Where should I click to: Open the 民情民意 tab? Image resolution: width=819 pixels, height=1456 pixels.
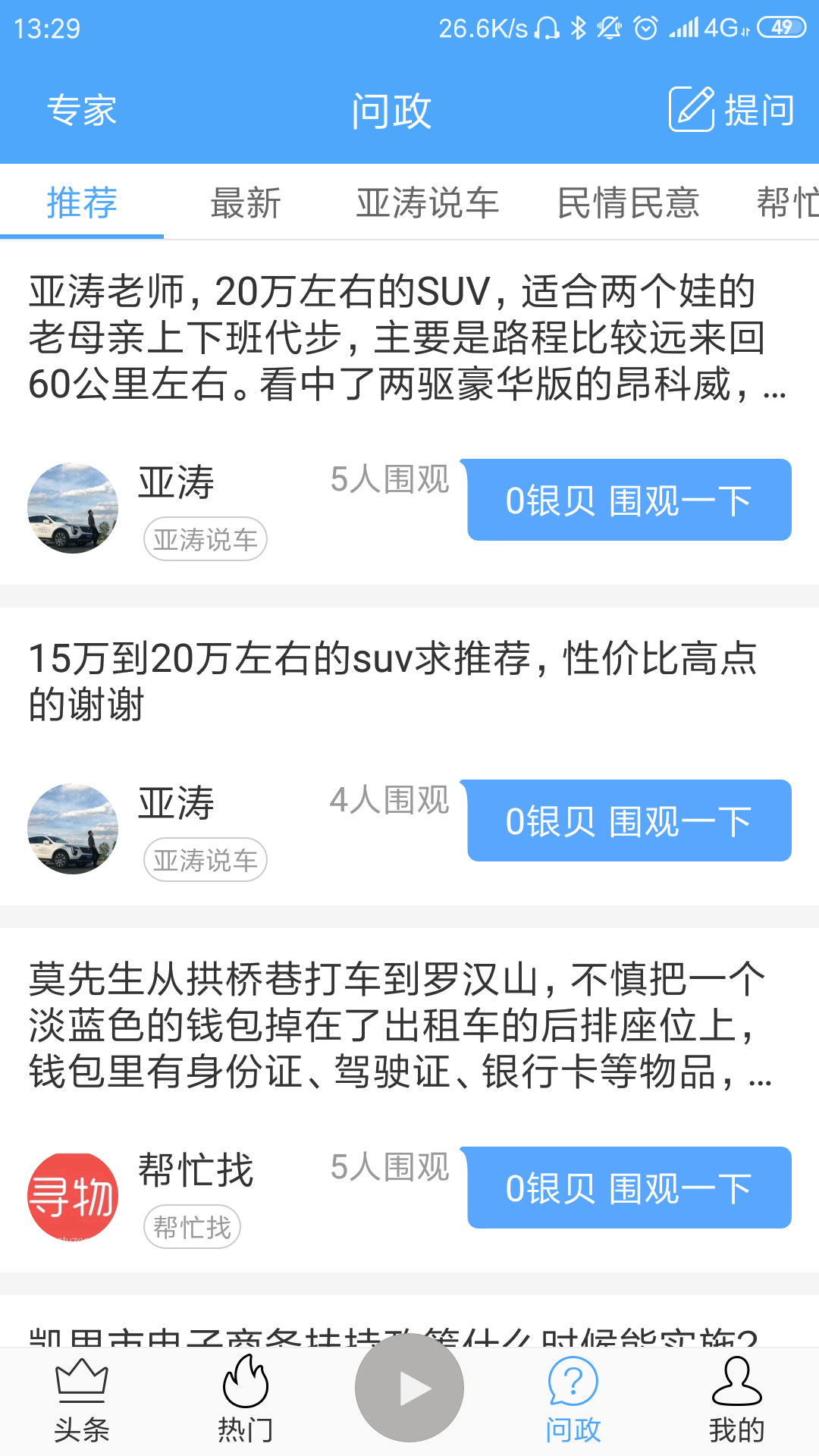628,203
